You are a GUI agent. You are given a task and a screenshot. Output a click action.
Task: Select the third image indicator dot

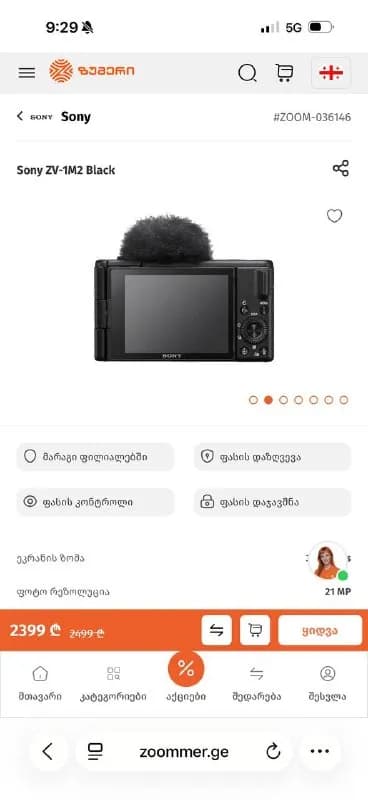[x=283, y=400]
